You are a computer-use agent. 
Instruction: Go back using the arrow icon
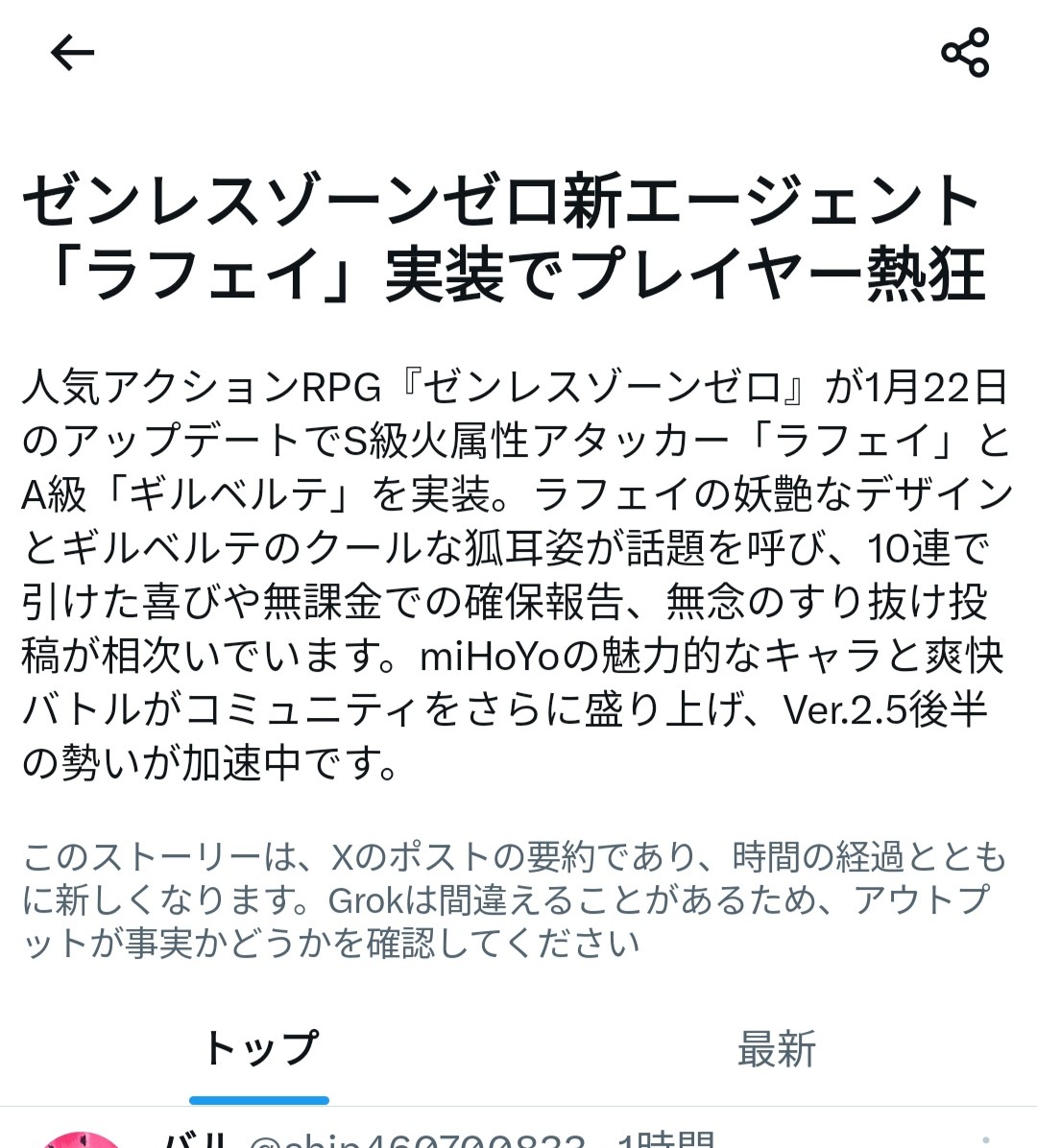(72, 53)
